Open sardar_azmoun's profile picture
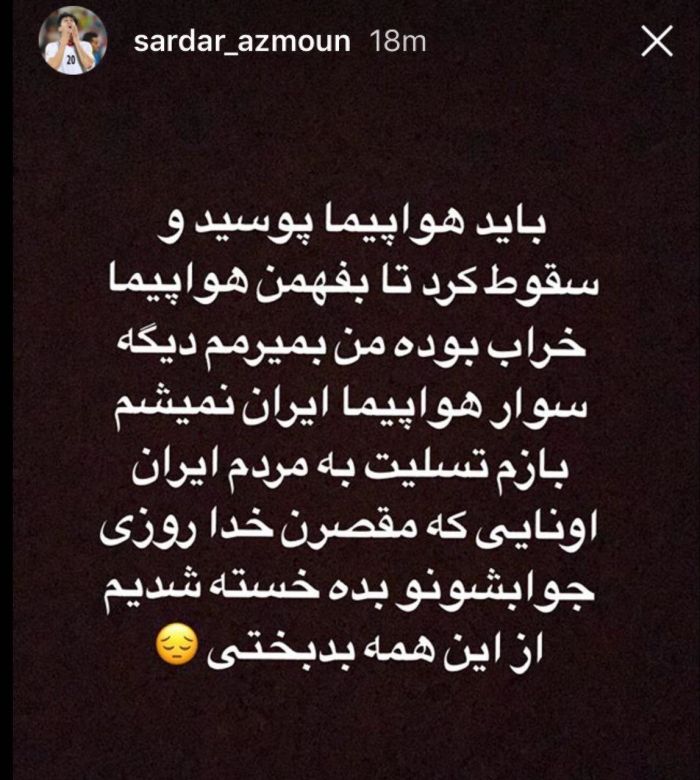 pos(71,42)
